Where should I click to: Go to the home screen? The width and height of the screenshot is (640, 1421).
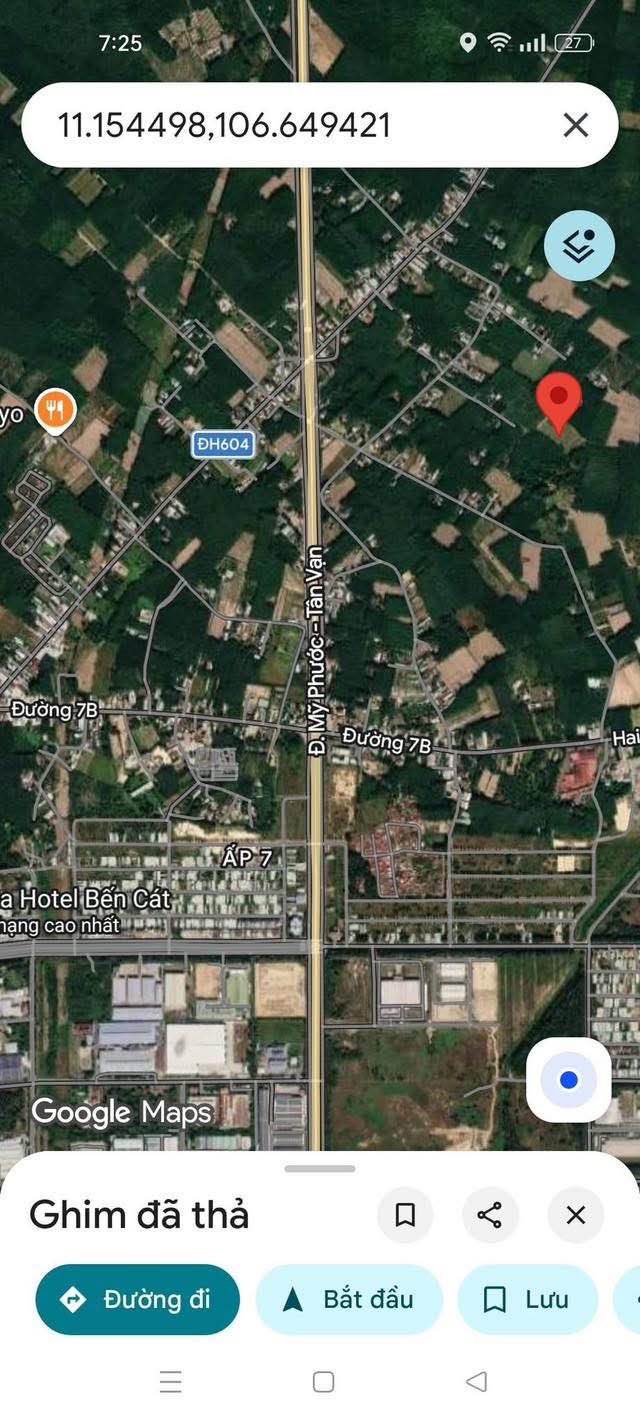click(x=323, y=1382)
